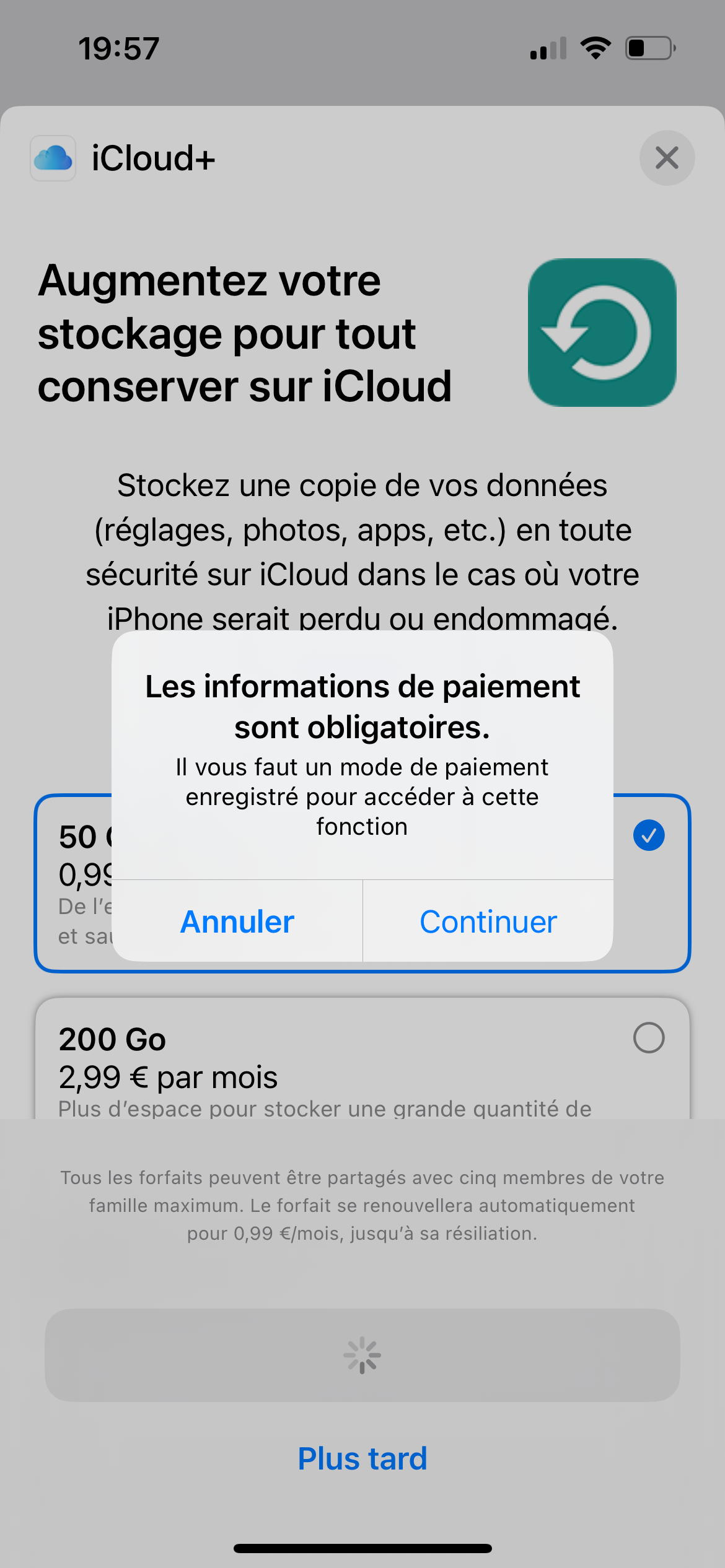Tap Plus tard to skip
The image size is (725, 1568).
(x=362, y=1458)
